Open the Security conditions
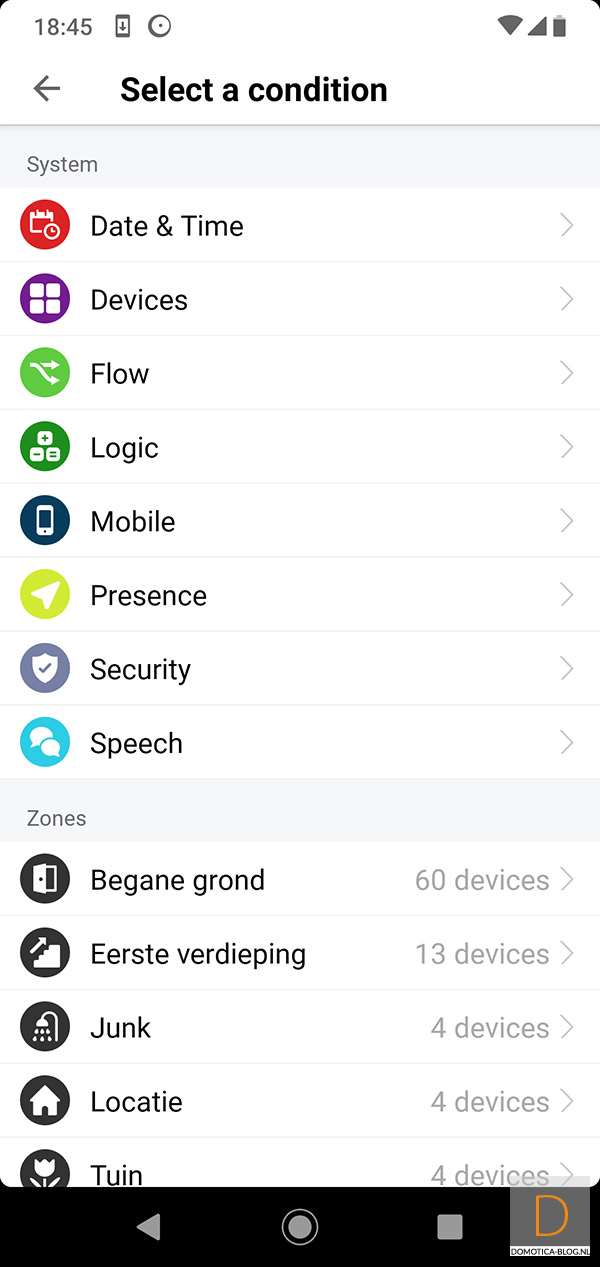Screen dimensions: 600x1267 click(x=300, y=670)
